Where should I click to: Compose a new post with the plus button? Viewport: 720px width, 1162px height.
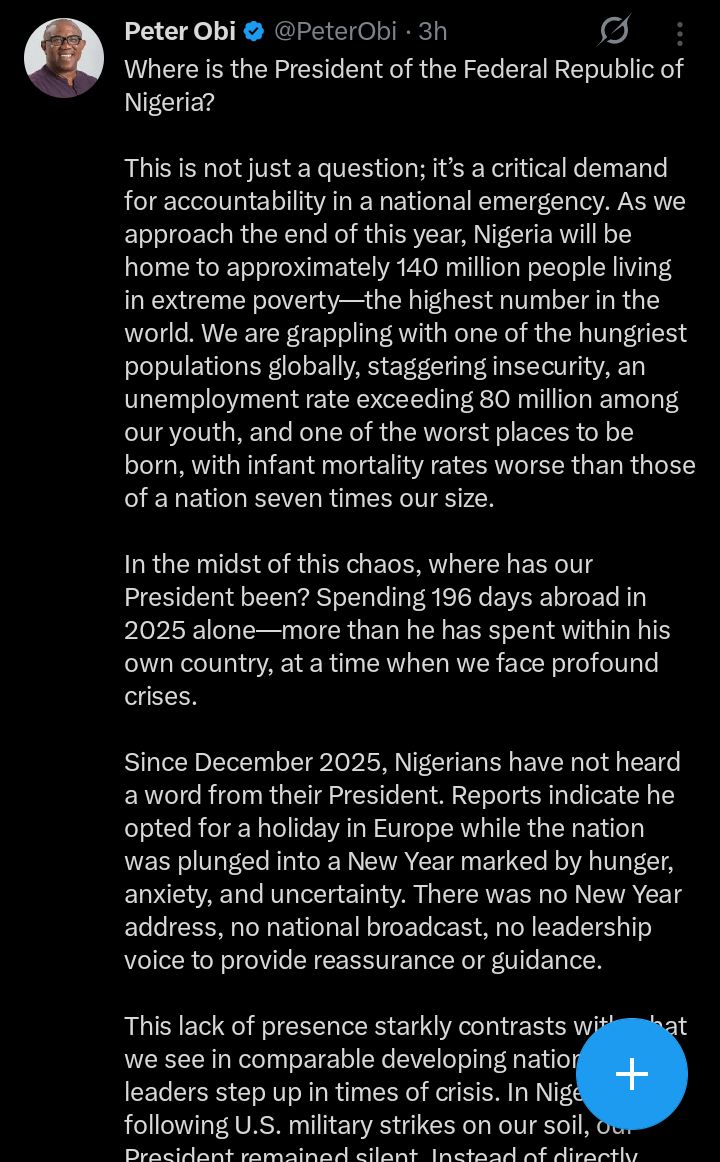coord(632,1074)
